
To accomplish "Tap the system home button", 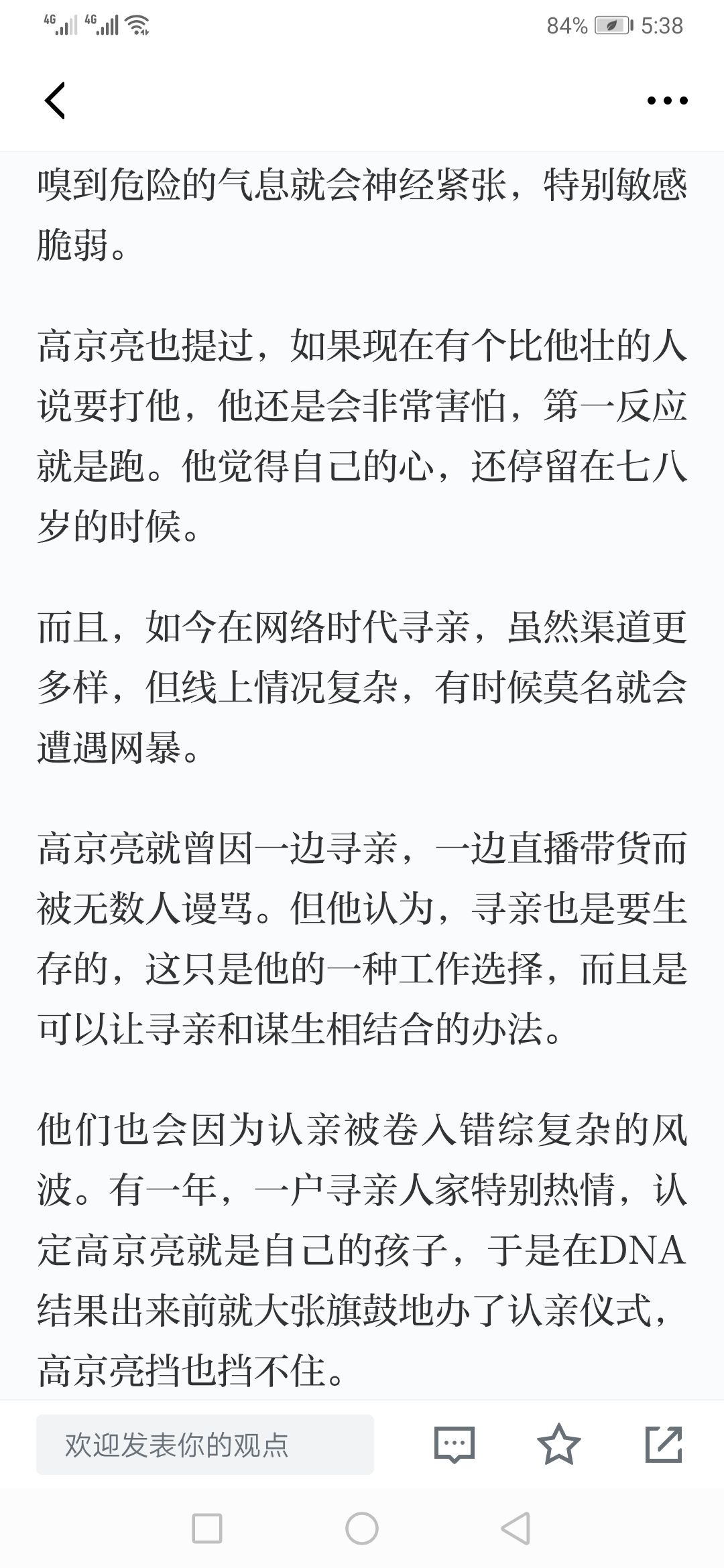I will click(x=362, y=1529).
